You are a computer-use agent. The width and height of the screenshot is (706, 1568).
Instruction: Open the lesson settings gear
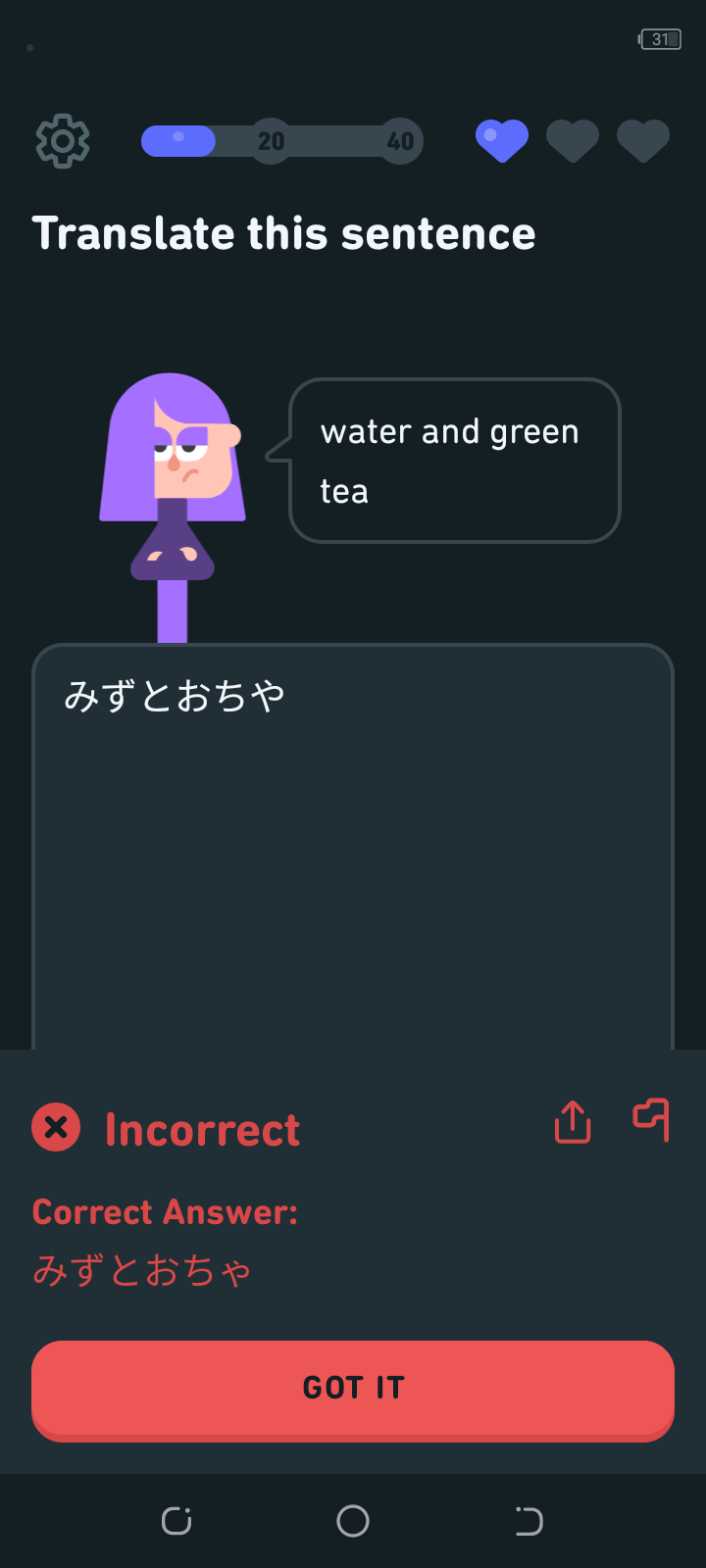click(62, 140)
